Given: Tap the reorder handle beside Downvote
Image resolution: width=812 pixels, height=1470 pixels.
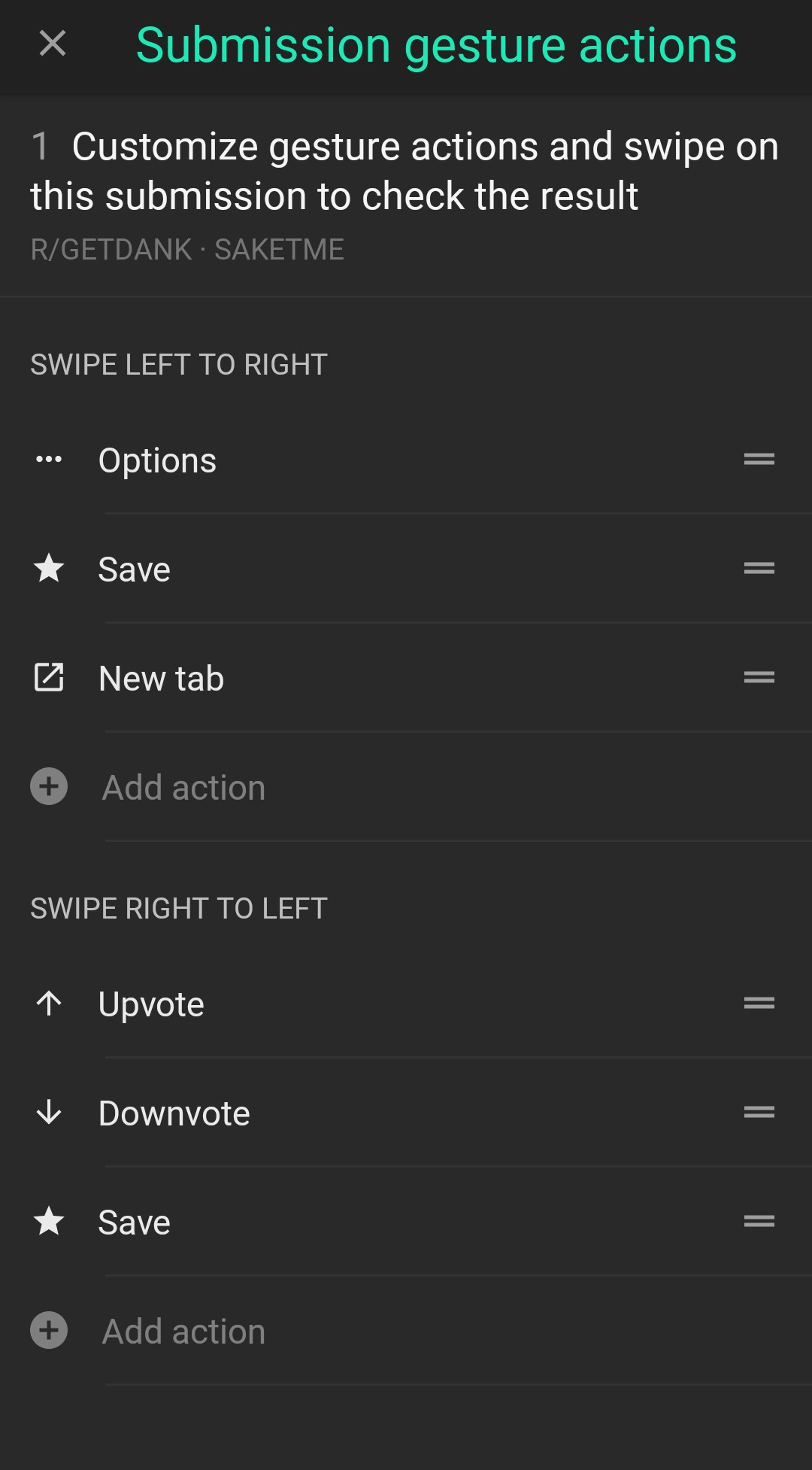Looking at the screenshot, I should pos(759,1112).
